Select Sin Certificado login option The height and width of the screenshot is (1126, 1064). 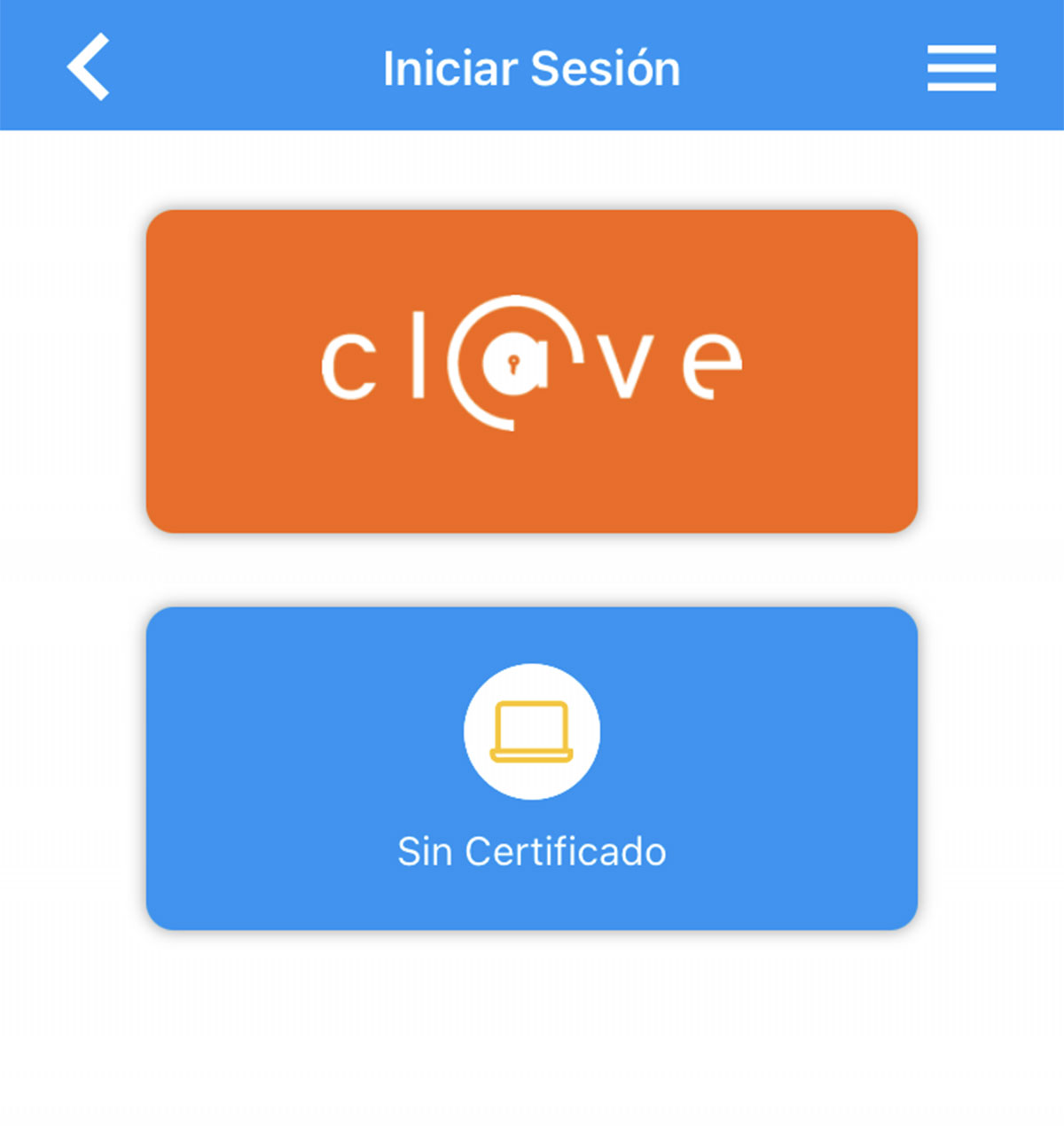point(531,768)
